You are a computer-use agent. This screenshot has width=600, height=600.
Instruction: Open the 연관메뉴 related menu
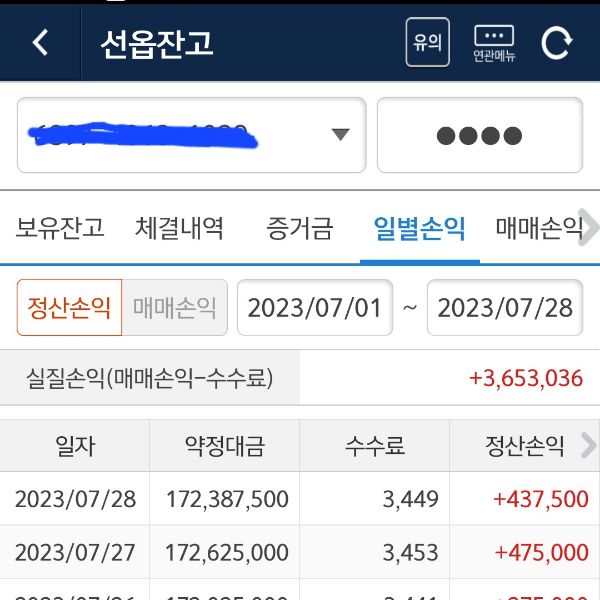coord(494,43)
